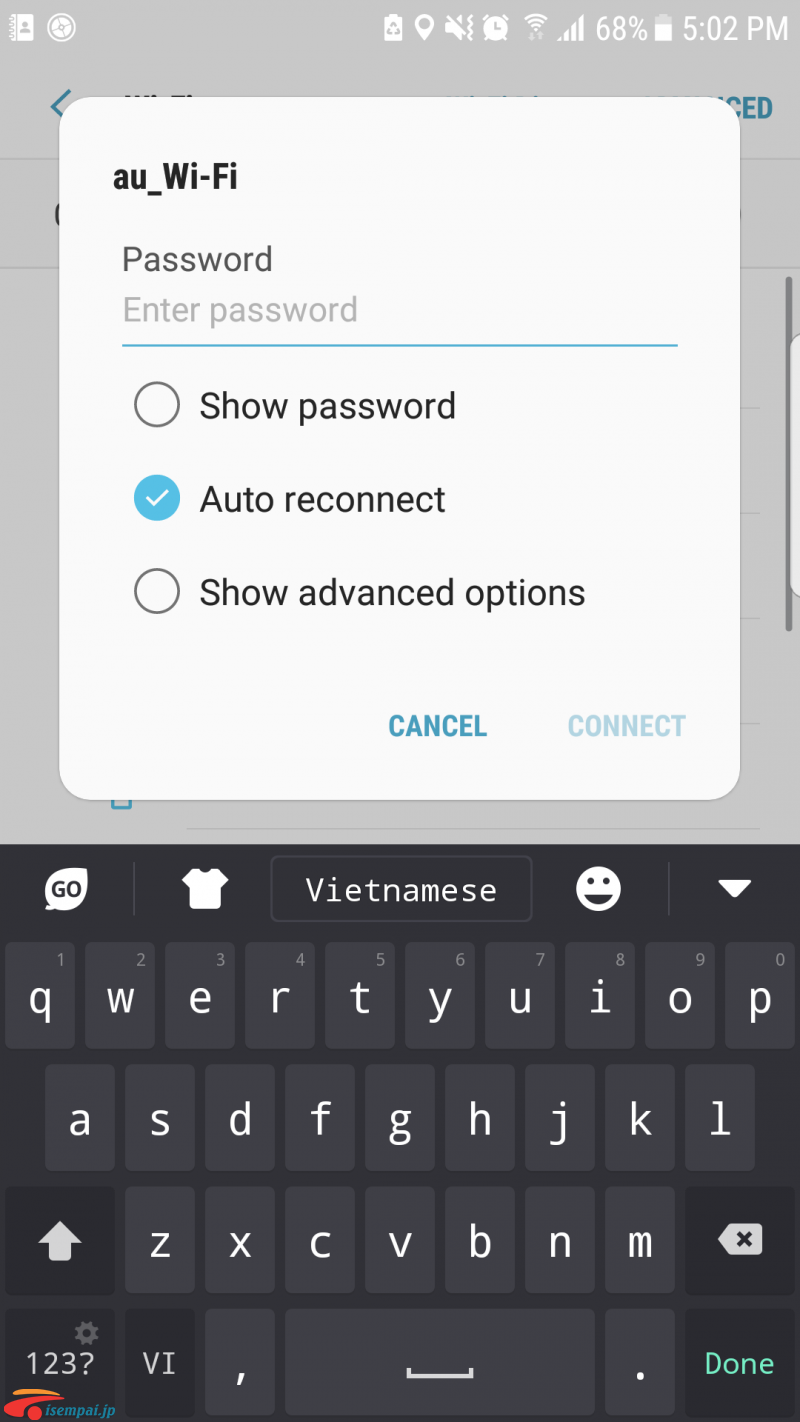Hide the keyboard with down arrow

tap(735, 888)
